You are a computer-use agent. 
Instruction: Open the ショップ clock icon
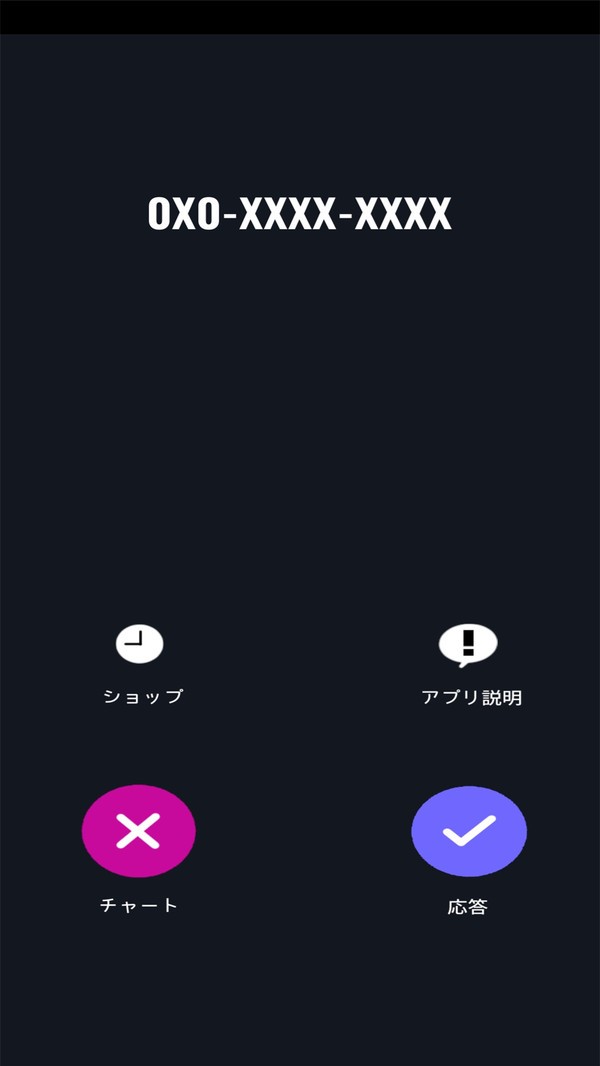140,644
